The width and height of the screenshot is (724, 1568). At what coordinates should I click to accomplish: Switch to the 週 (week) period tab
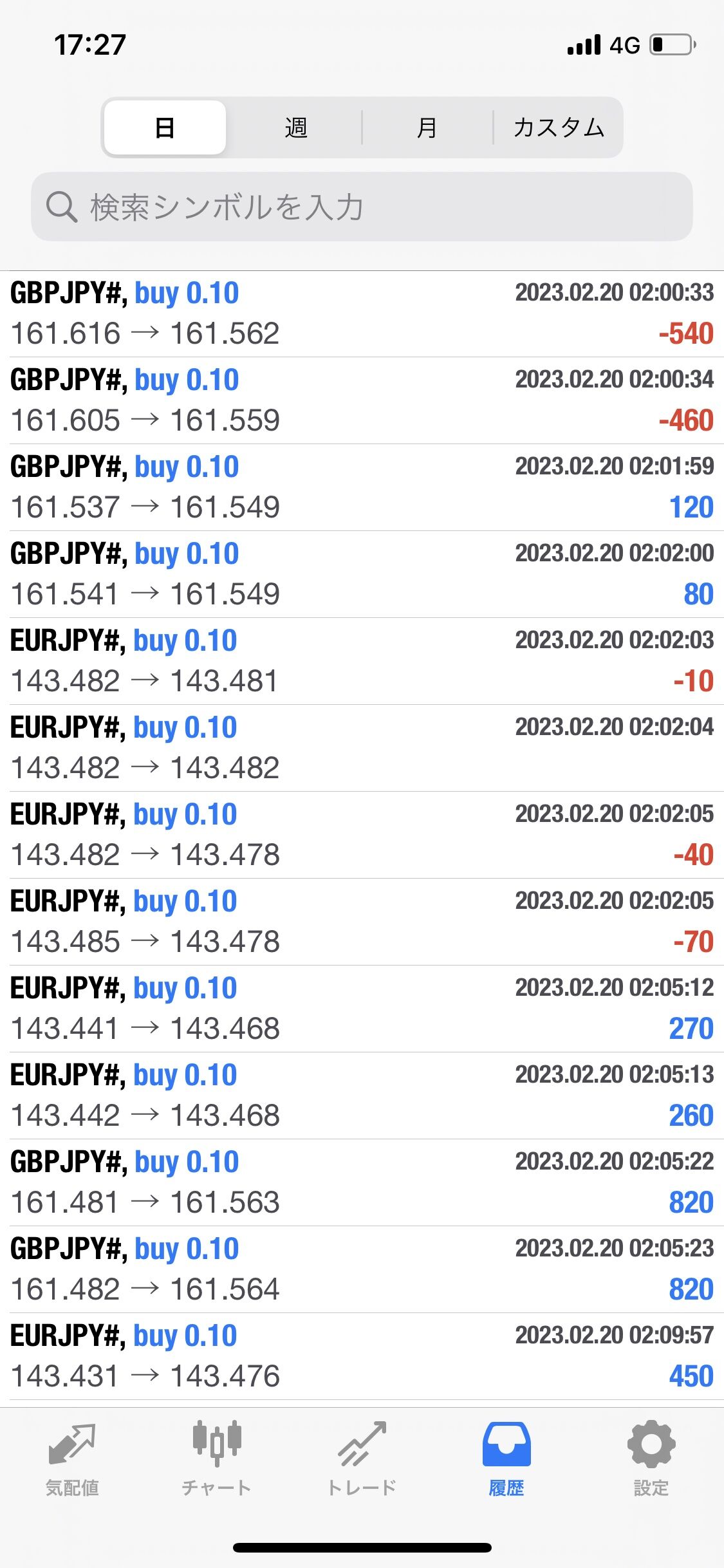tap(296, 127)
